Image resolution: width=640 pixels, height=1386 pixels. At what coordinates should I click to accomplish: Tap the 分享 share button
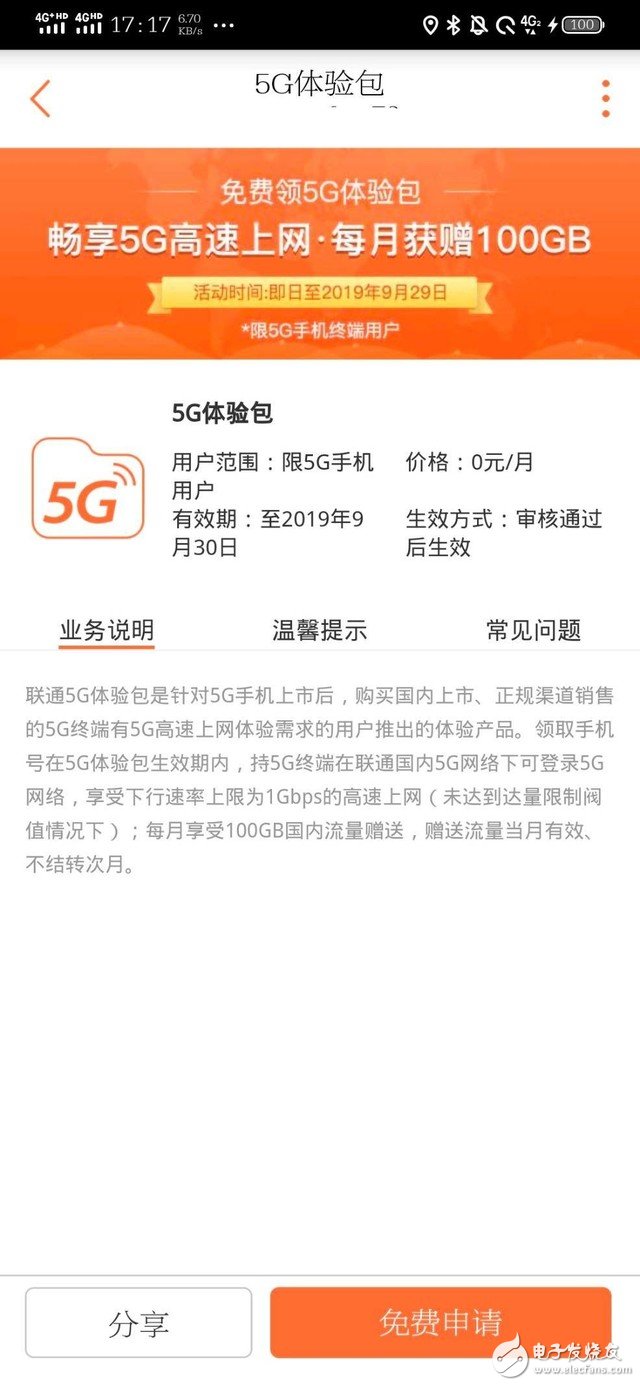[138, 1323]
